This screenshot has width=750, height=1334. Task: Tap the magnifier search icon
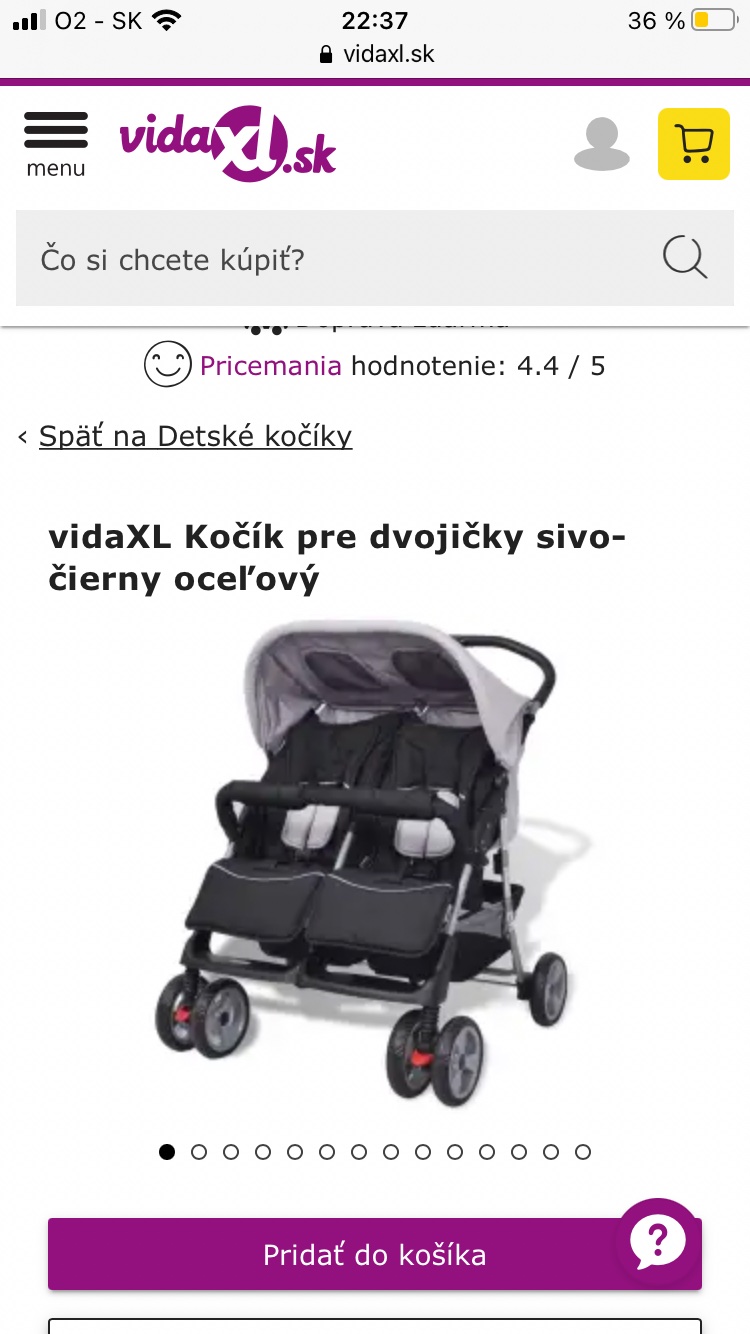(x=685, y=258)
